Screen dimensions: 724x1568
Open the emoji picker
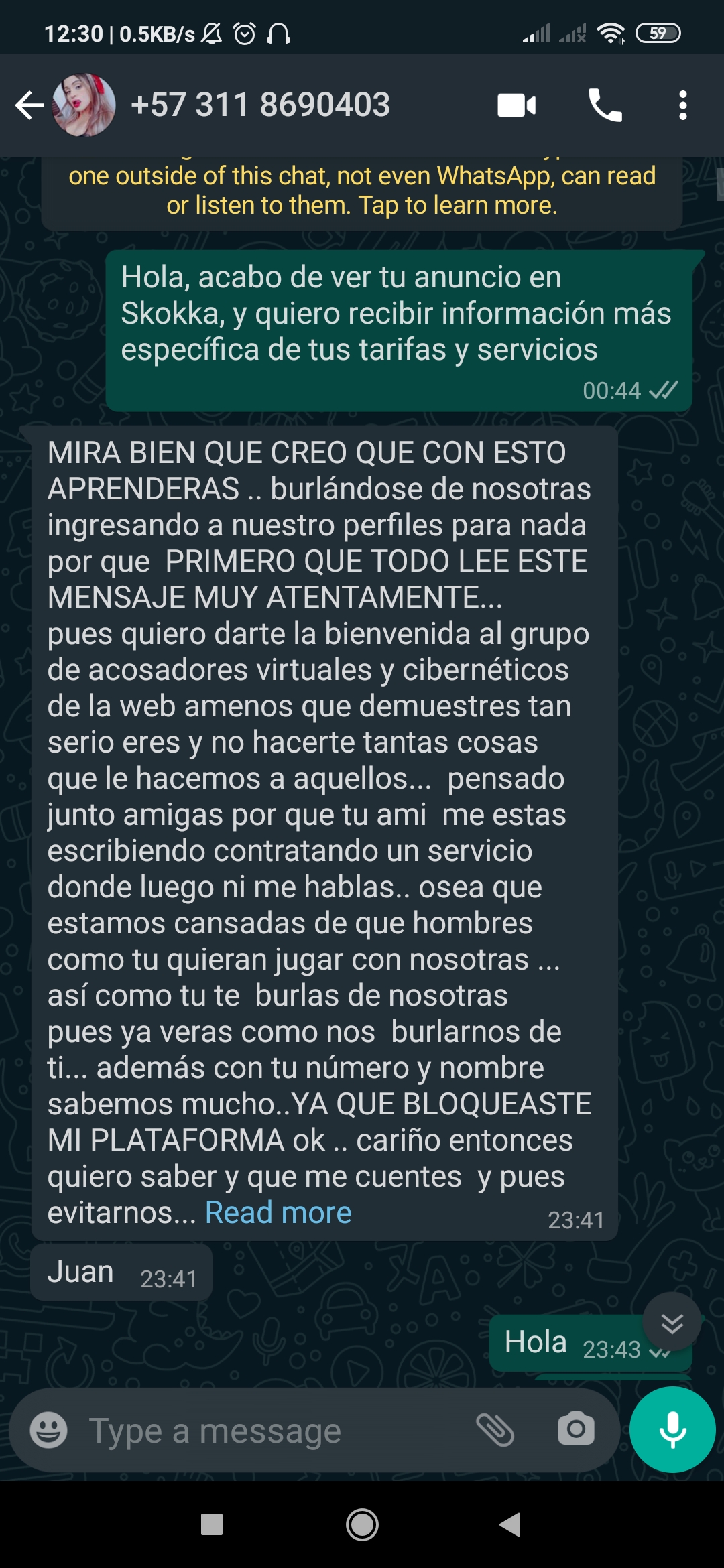[x=49, y=1430]
